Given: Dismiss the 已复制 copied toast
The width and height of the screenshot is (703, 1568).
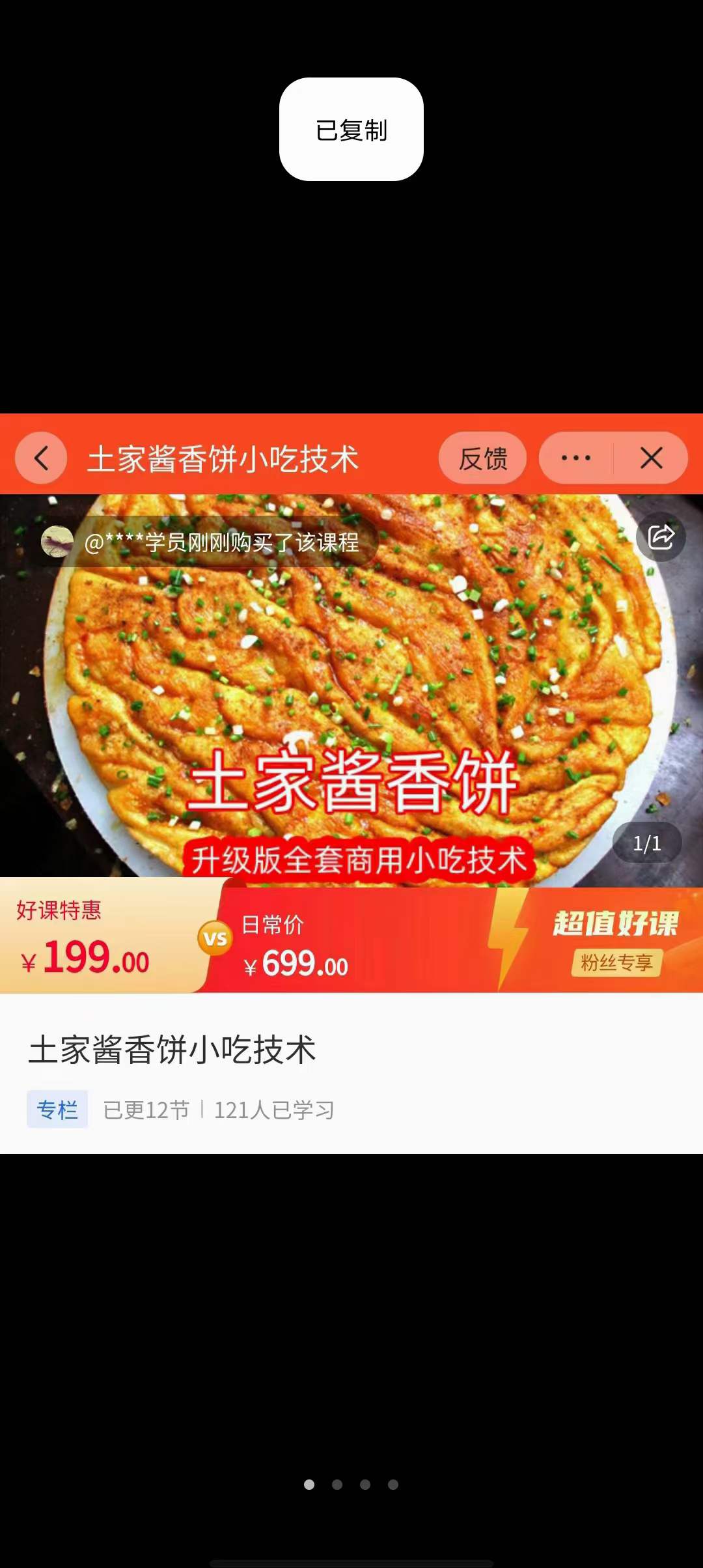Looking at the screenshot, I should coord(351,130).
